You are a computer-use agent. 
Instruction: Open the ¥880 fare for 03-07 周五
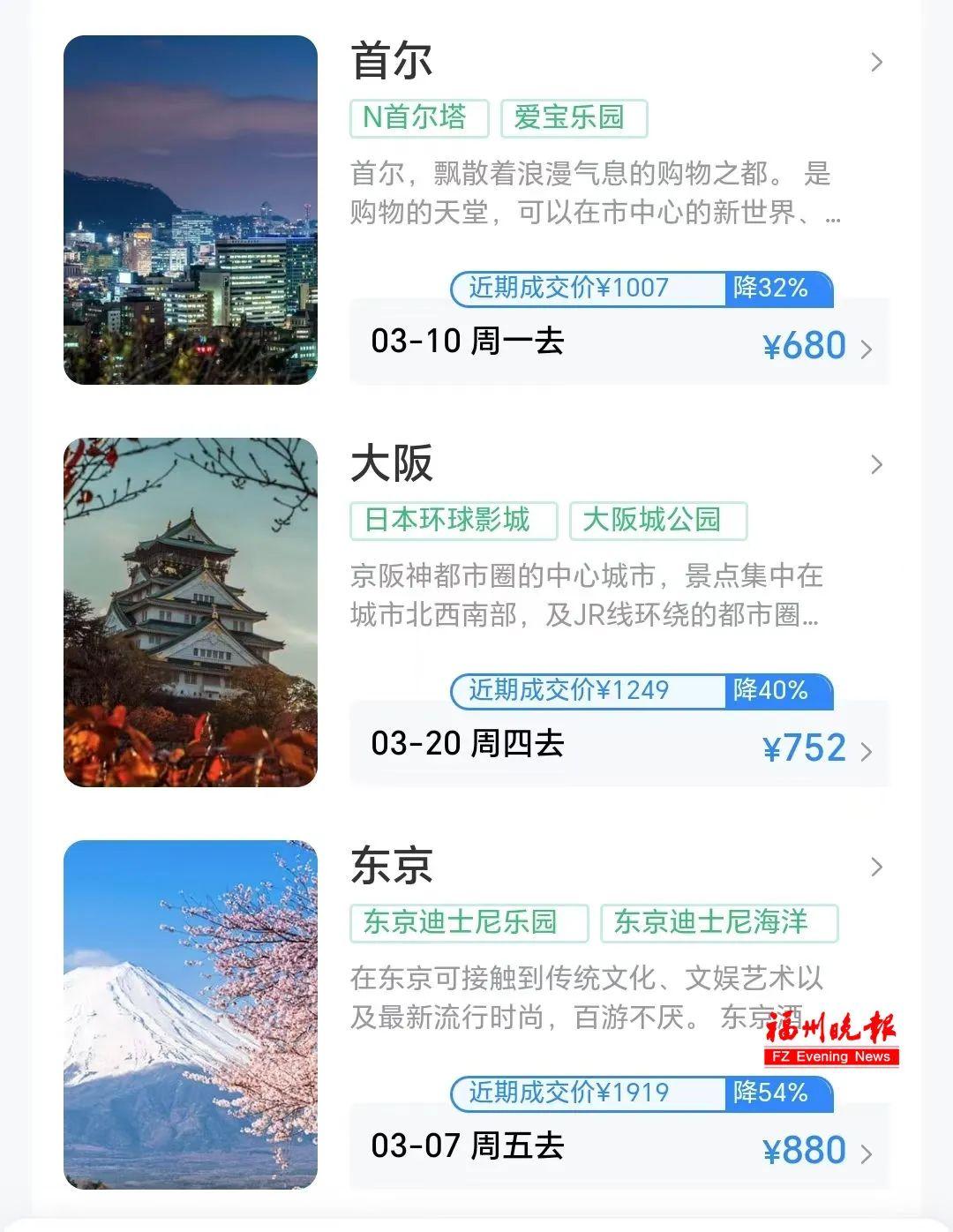pyautogui.click(x=803, y=1149)
